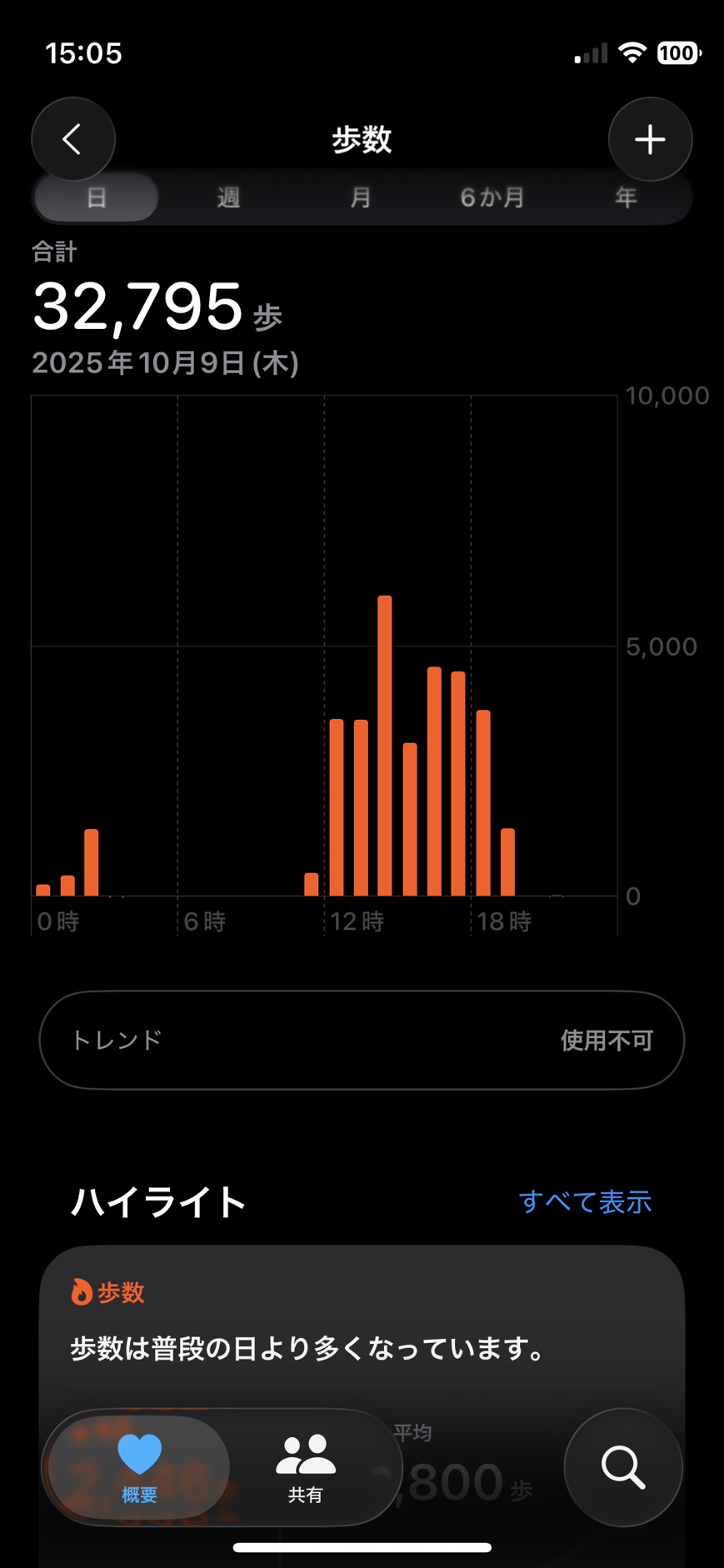
Task: Open すべて表示 to show all highlights
Action: coord(586,1201)
